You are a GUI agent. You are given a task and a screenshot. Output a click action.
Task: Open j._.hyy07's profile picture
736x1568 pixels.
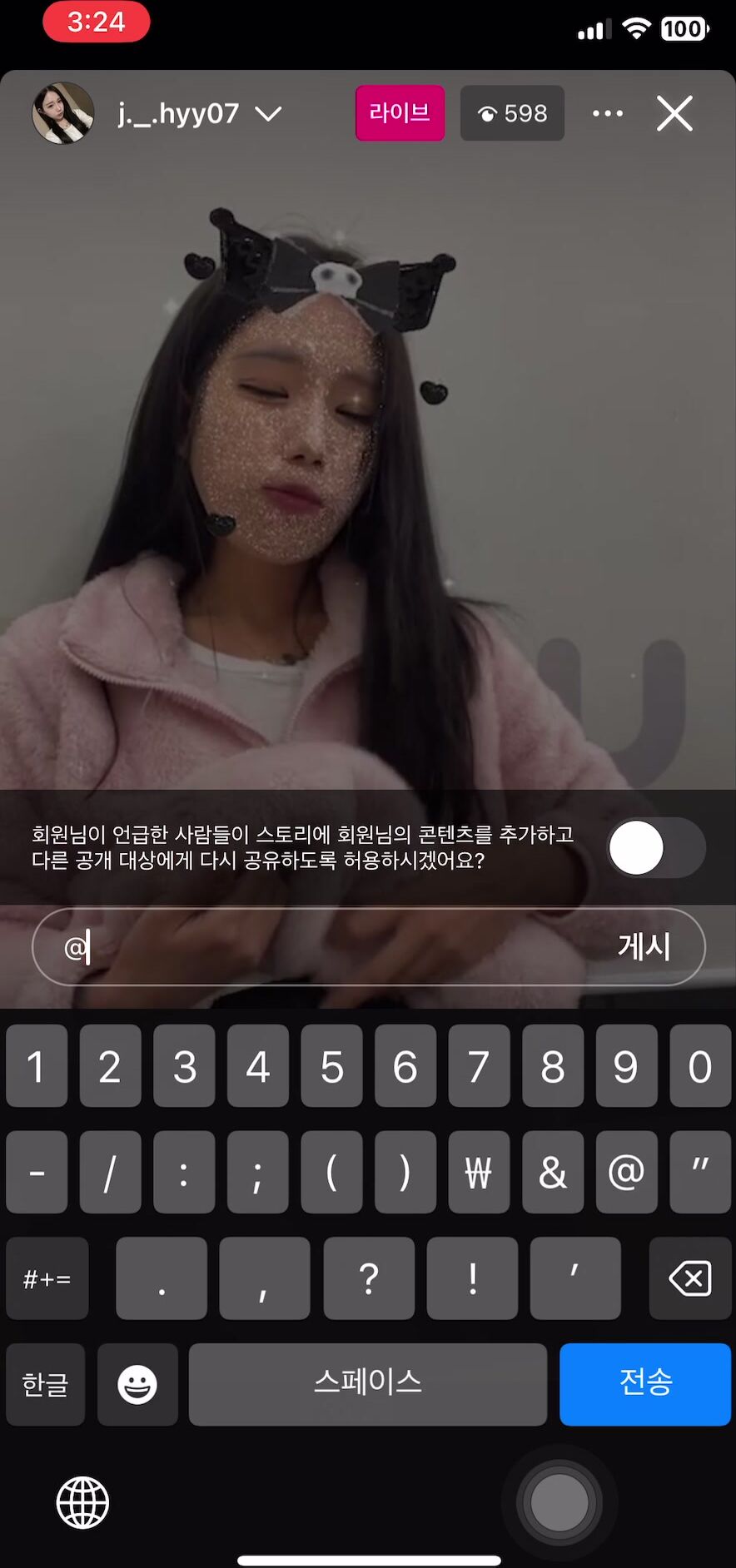63,113
